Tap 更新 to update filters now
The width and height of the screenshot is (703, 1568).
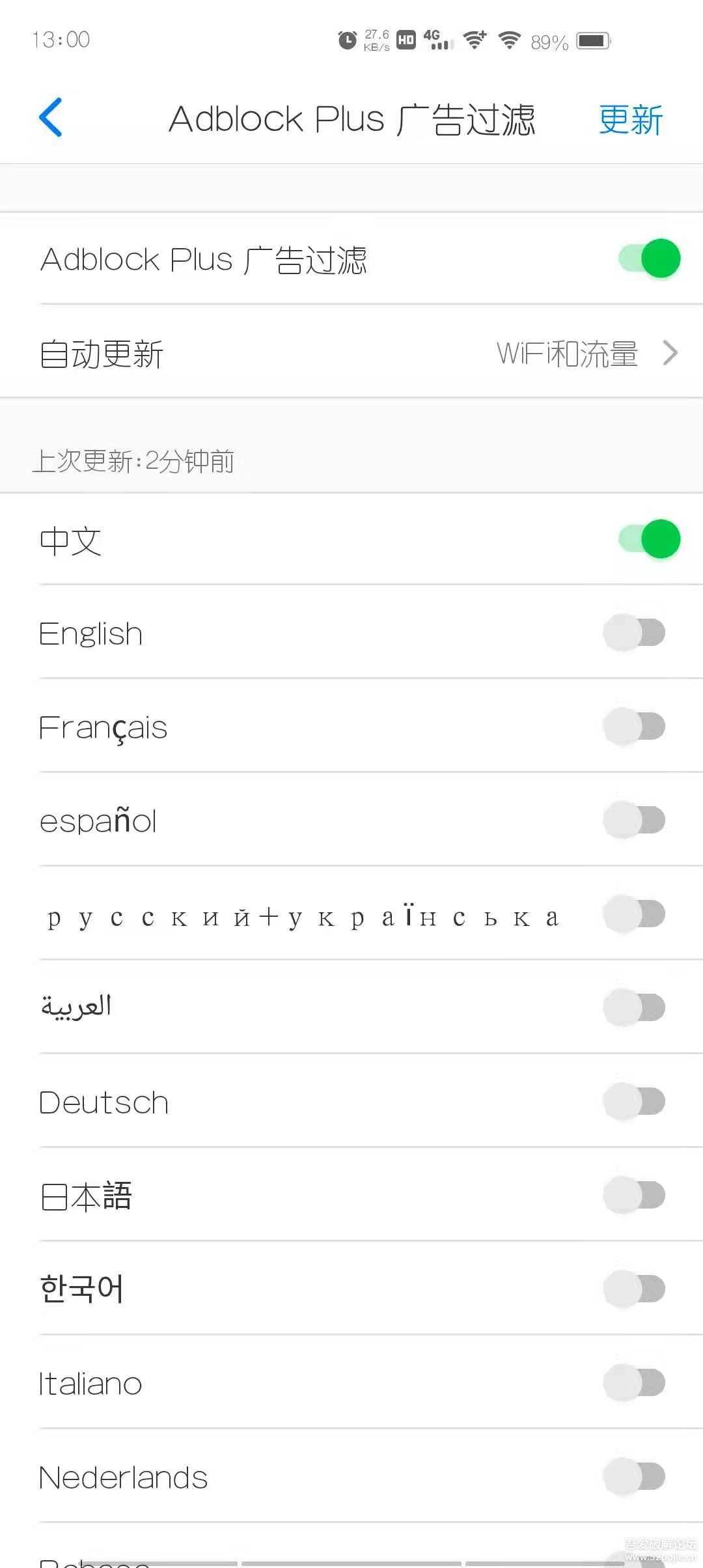coord(630,120)
